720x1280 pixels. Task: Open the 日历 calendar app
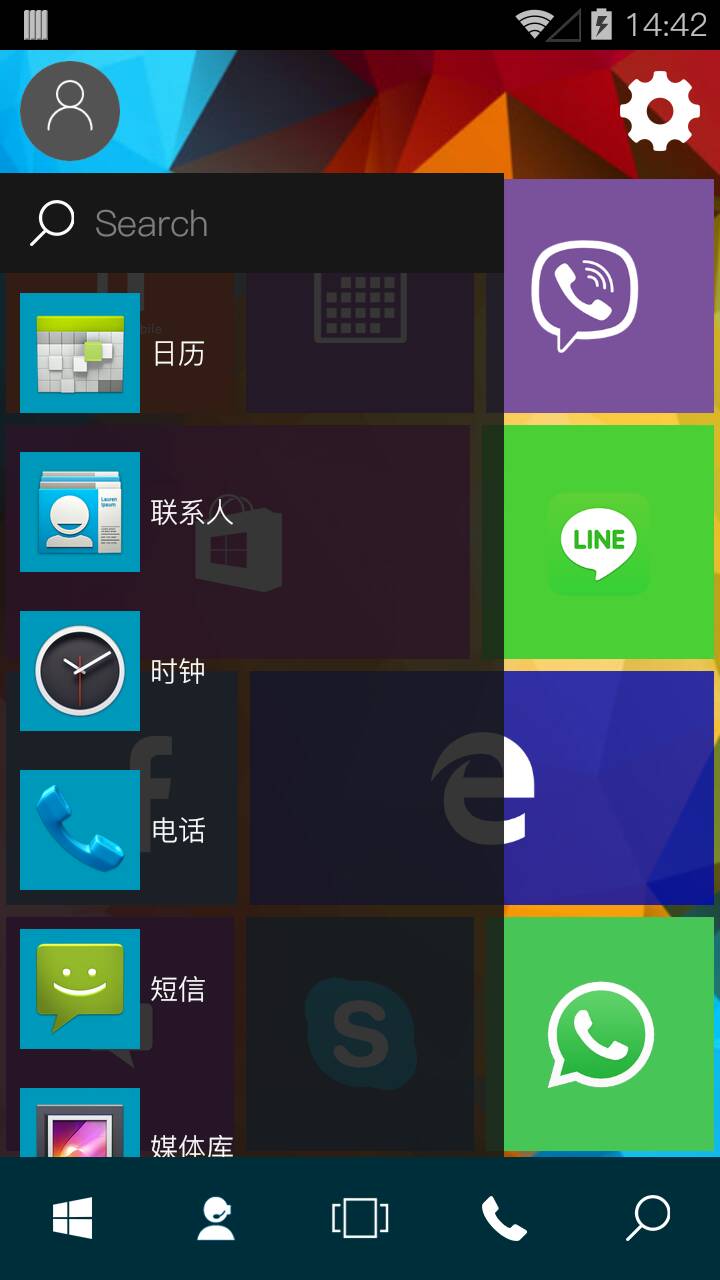80,353
